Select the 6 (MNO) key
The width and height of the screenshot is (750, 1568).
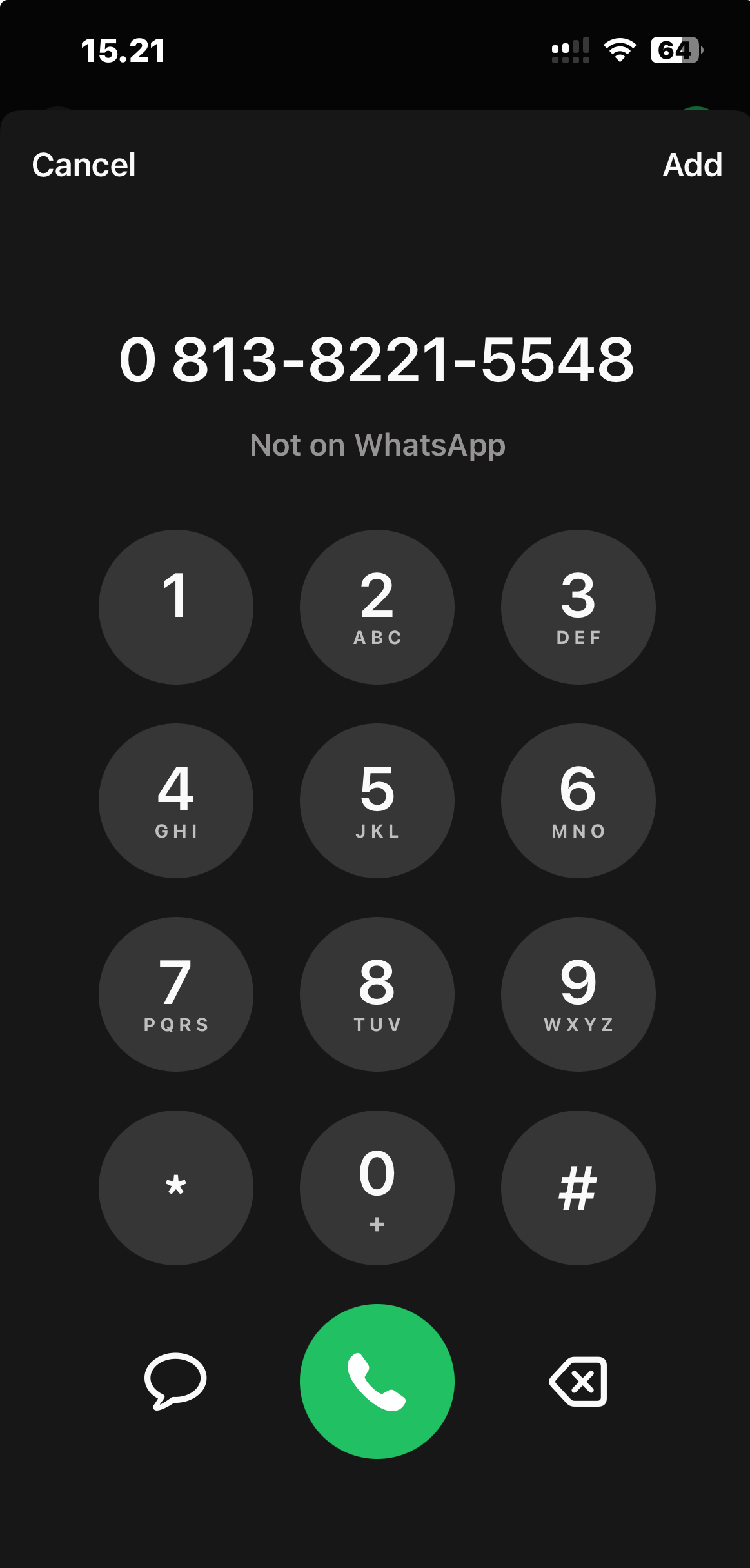pyautogui.click(x=578, y=801)
